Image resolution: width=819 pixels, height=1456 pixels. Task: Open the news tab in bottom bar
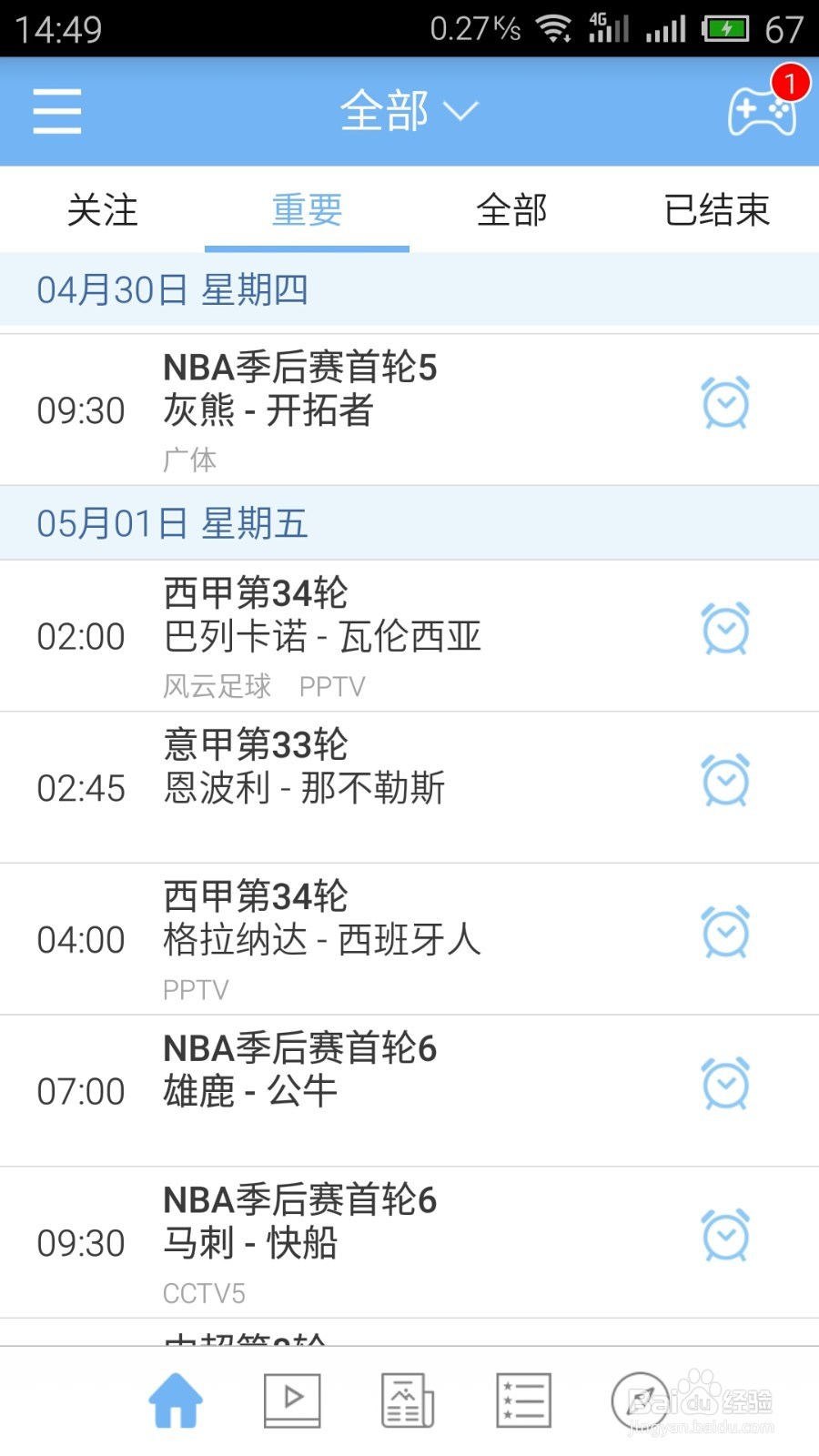pos(408,1400)
